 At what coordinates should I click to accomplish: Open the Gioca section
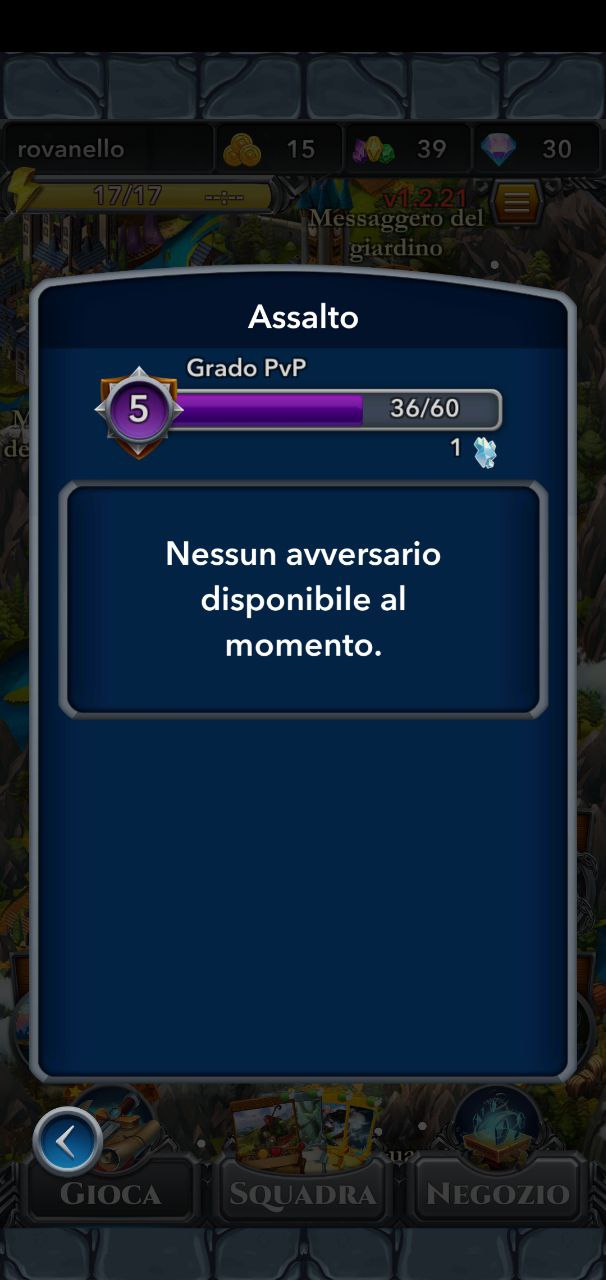[110, 1193]
